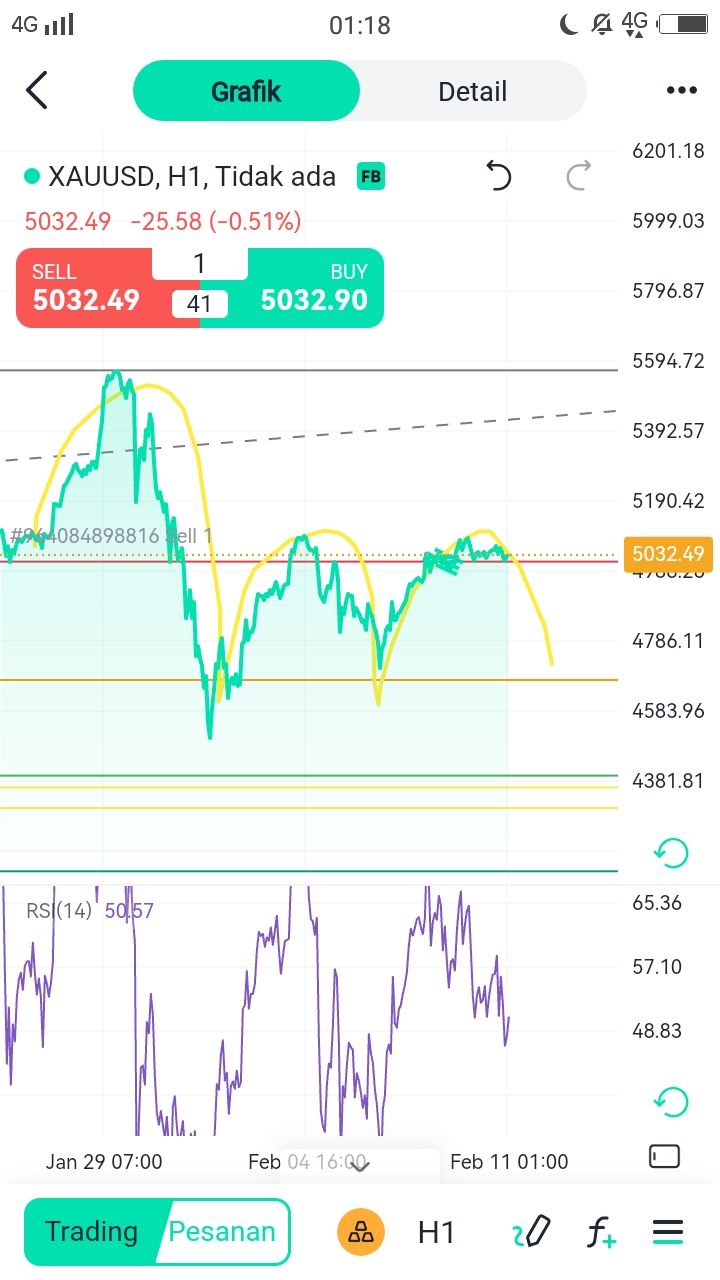The height and width of the screenshot is (1280, 720).
Task: Edit the lot size field showing 1
Action: pos(199,264)
